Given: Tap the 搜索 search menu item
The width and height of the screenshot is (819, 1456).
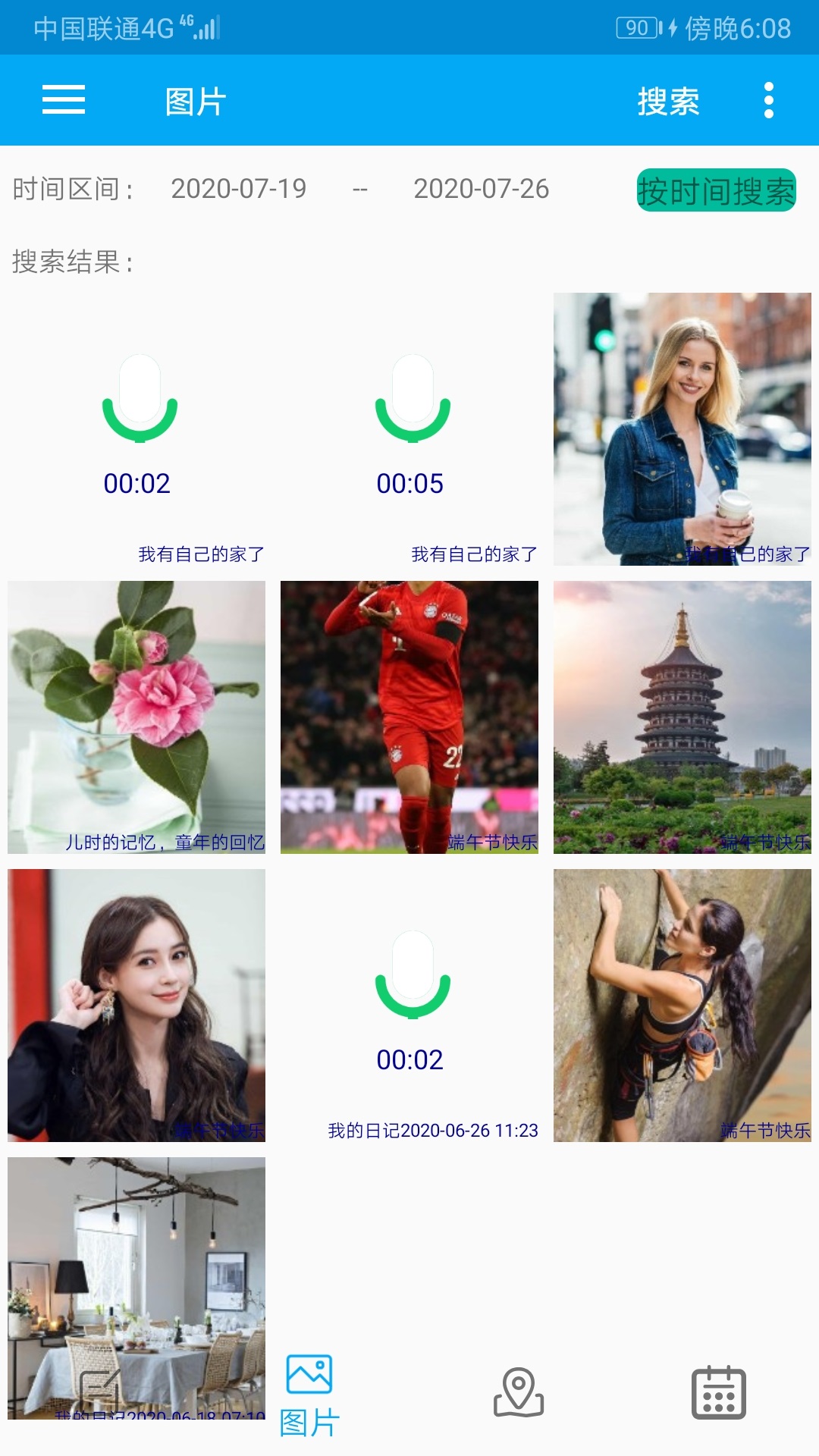Looking at the screenshot, I should point(668,102).
